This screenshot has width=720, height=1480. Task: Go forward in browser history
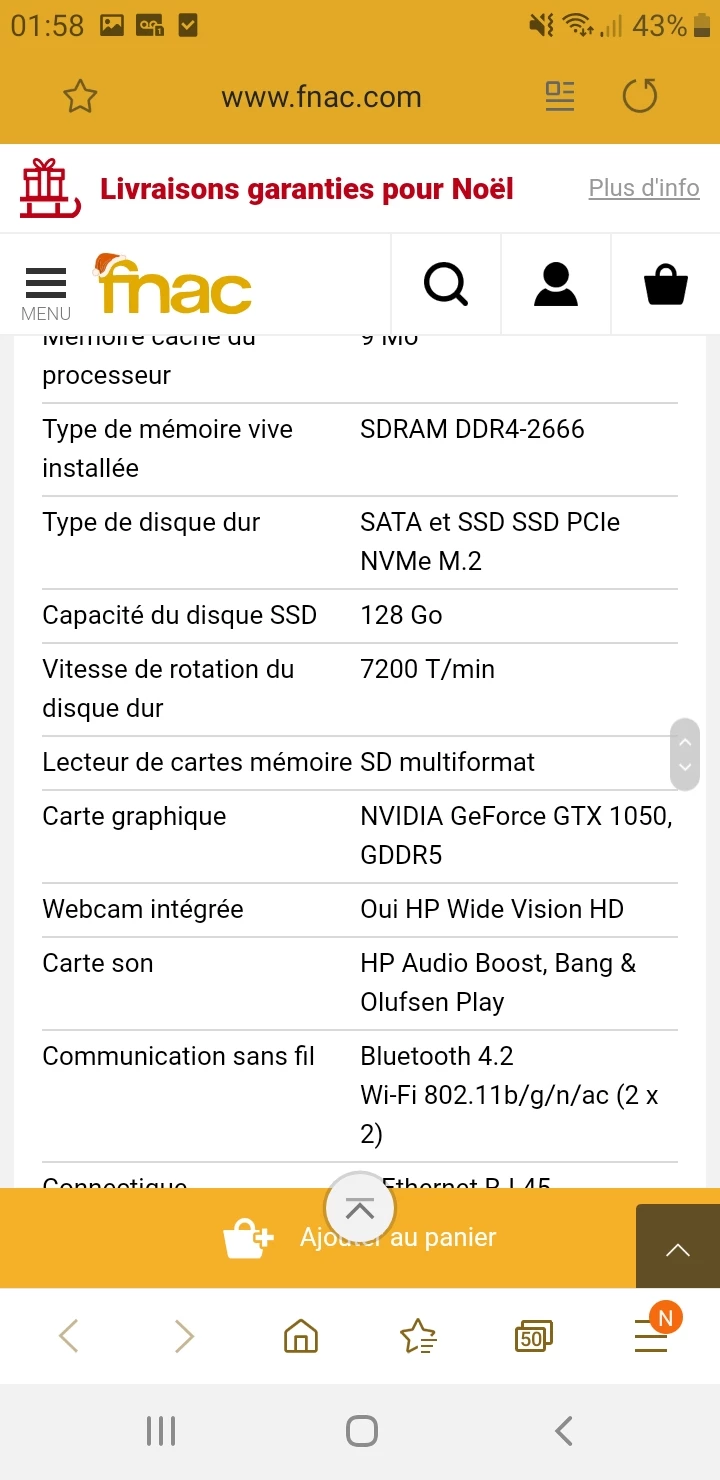184,1336
